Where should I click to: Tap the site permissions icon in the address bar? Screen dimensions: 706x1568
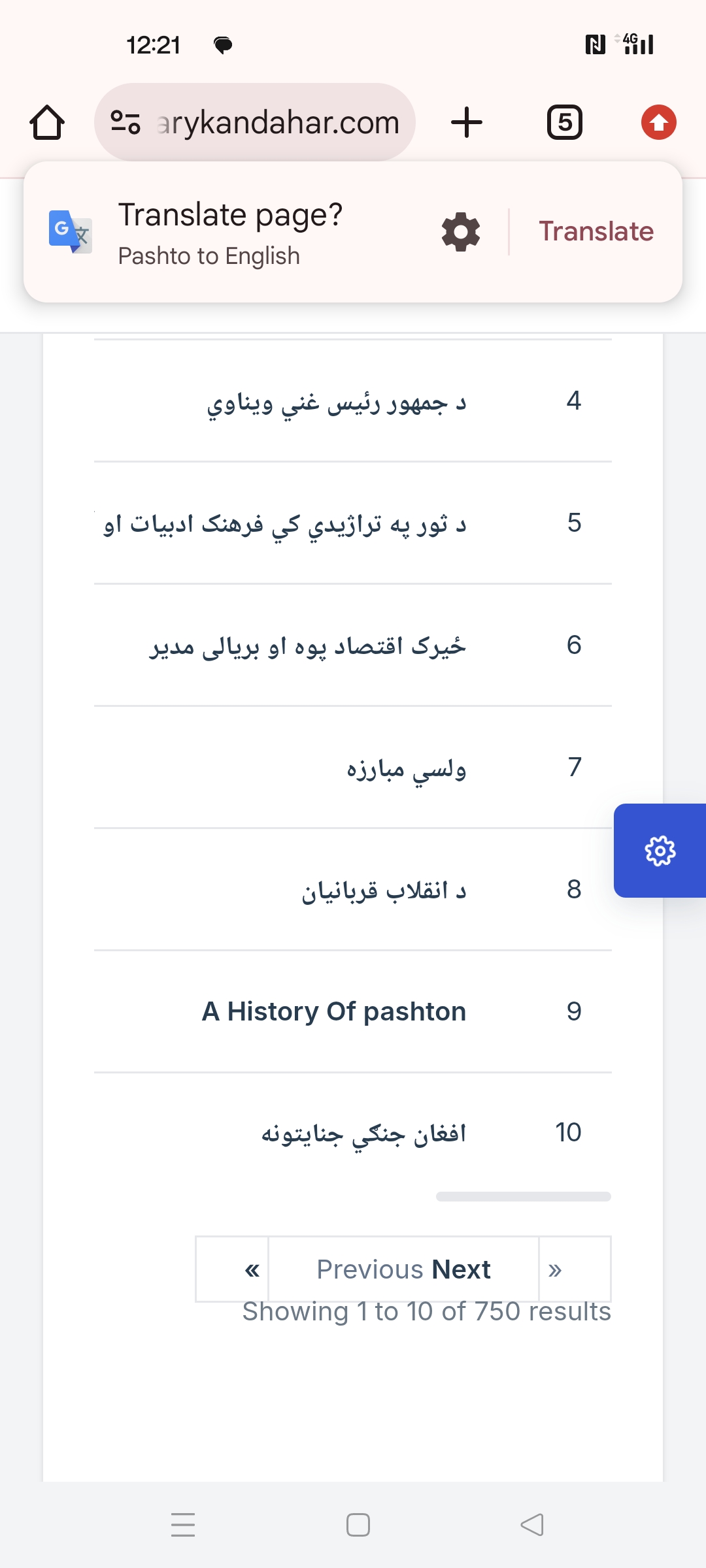tap(126, 122)
